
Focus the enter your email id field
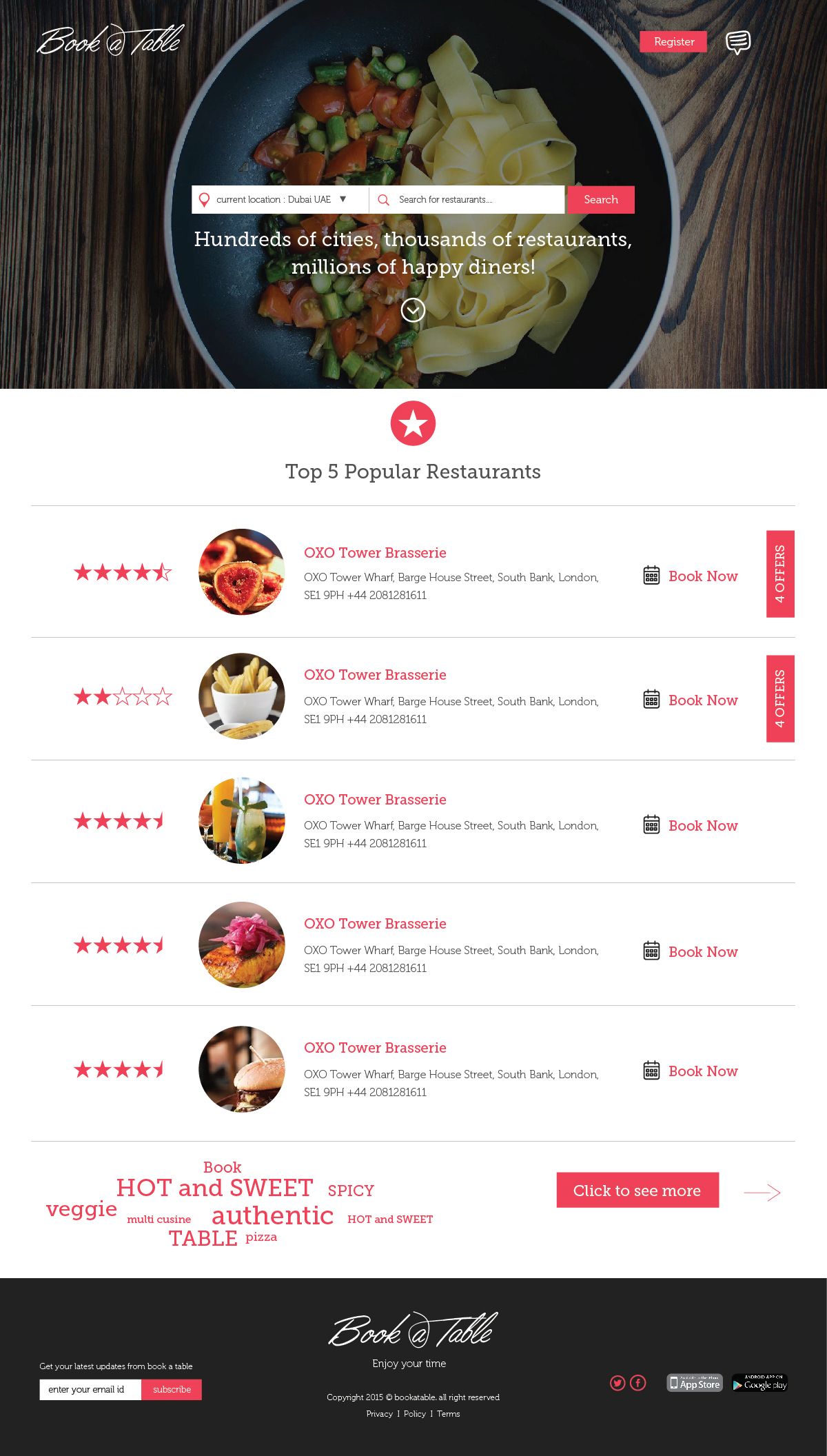coord(90,1389)
